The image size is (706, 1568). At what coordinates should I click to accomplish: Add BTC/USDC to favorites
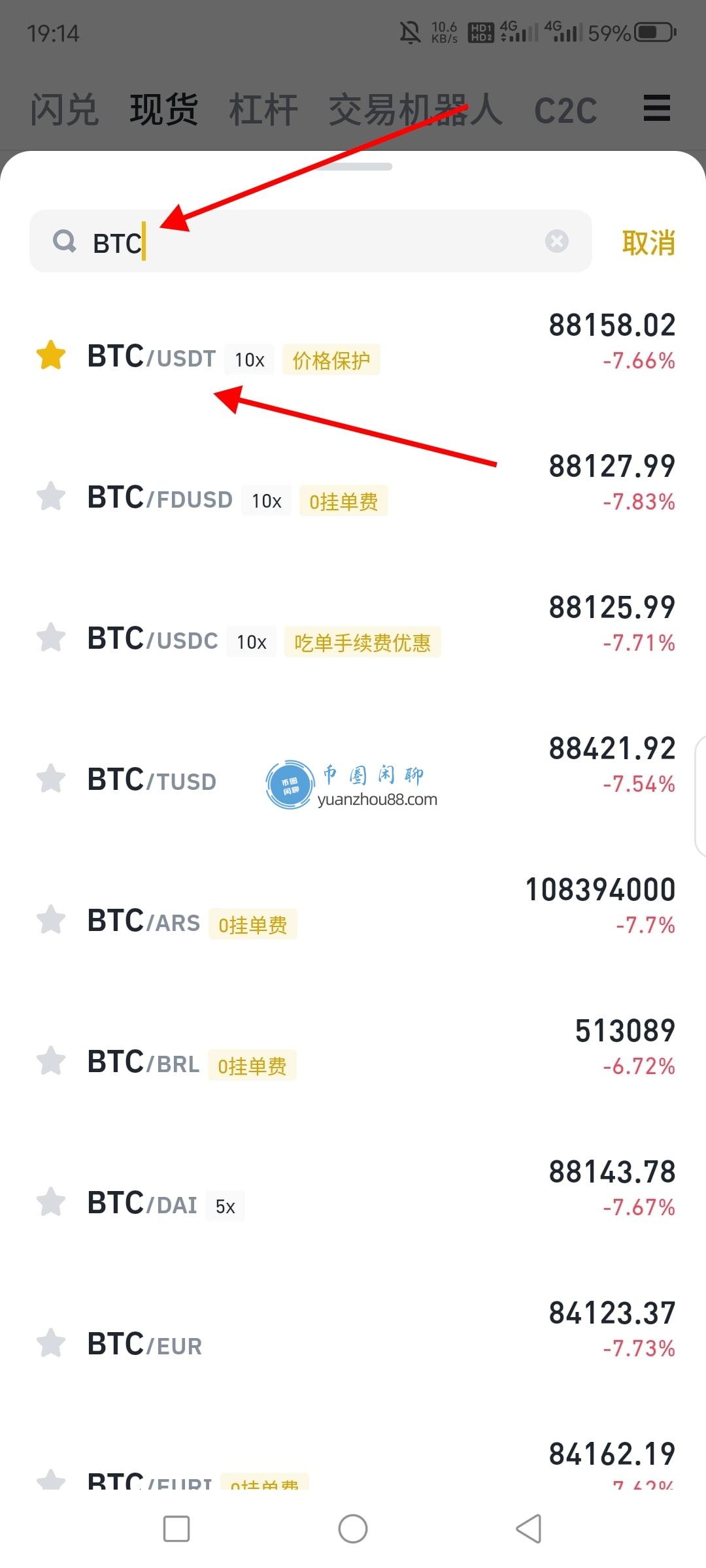tap(51, 638)
